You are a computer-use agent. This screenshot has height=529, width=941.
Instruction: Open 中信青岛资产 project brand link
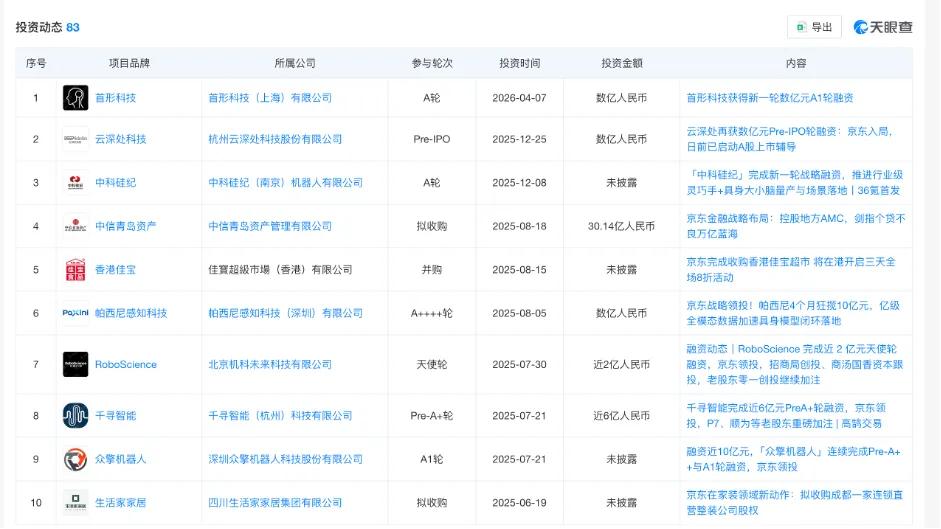tap(125, 226)
